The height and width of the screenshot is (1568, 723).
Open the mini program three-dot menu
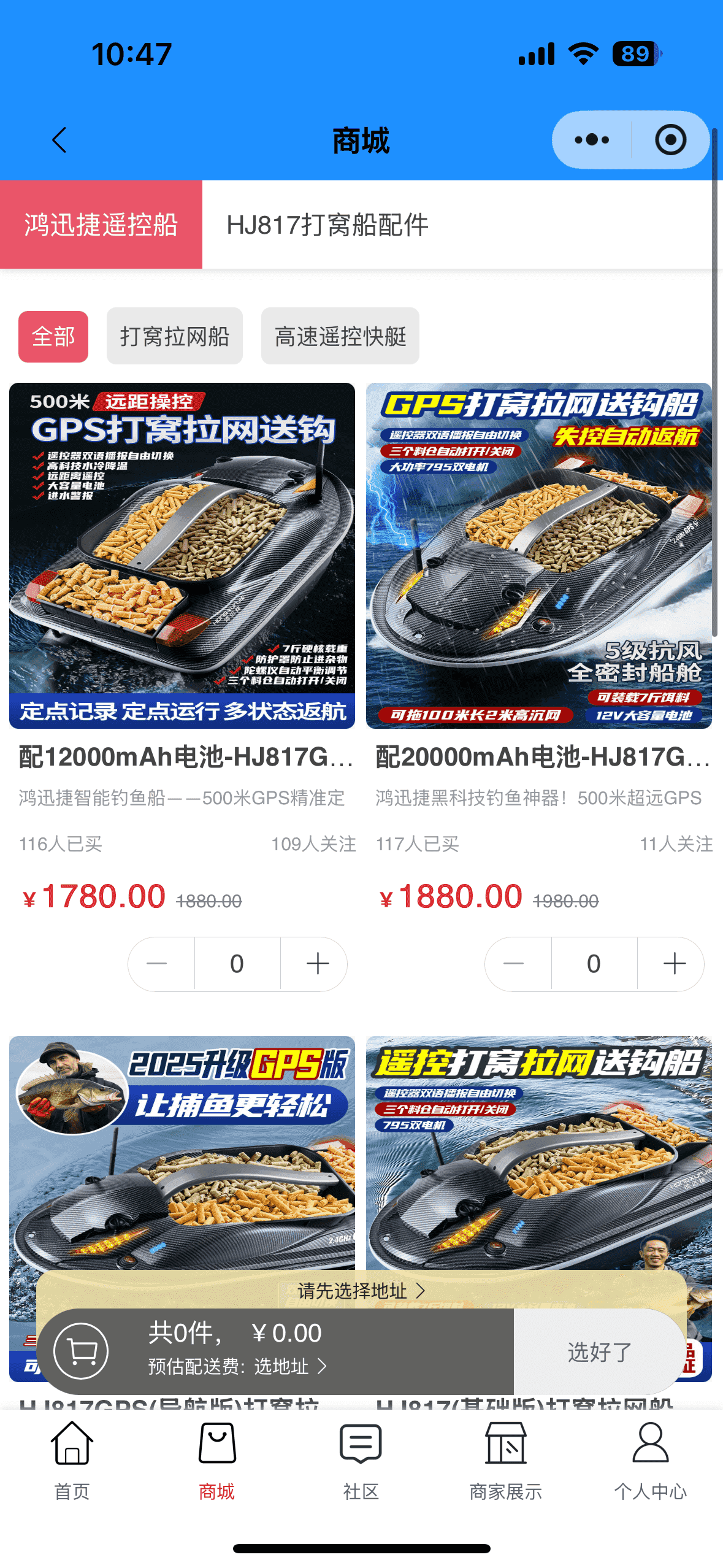[x=591, y=140]
